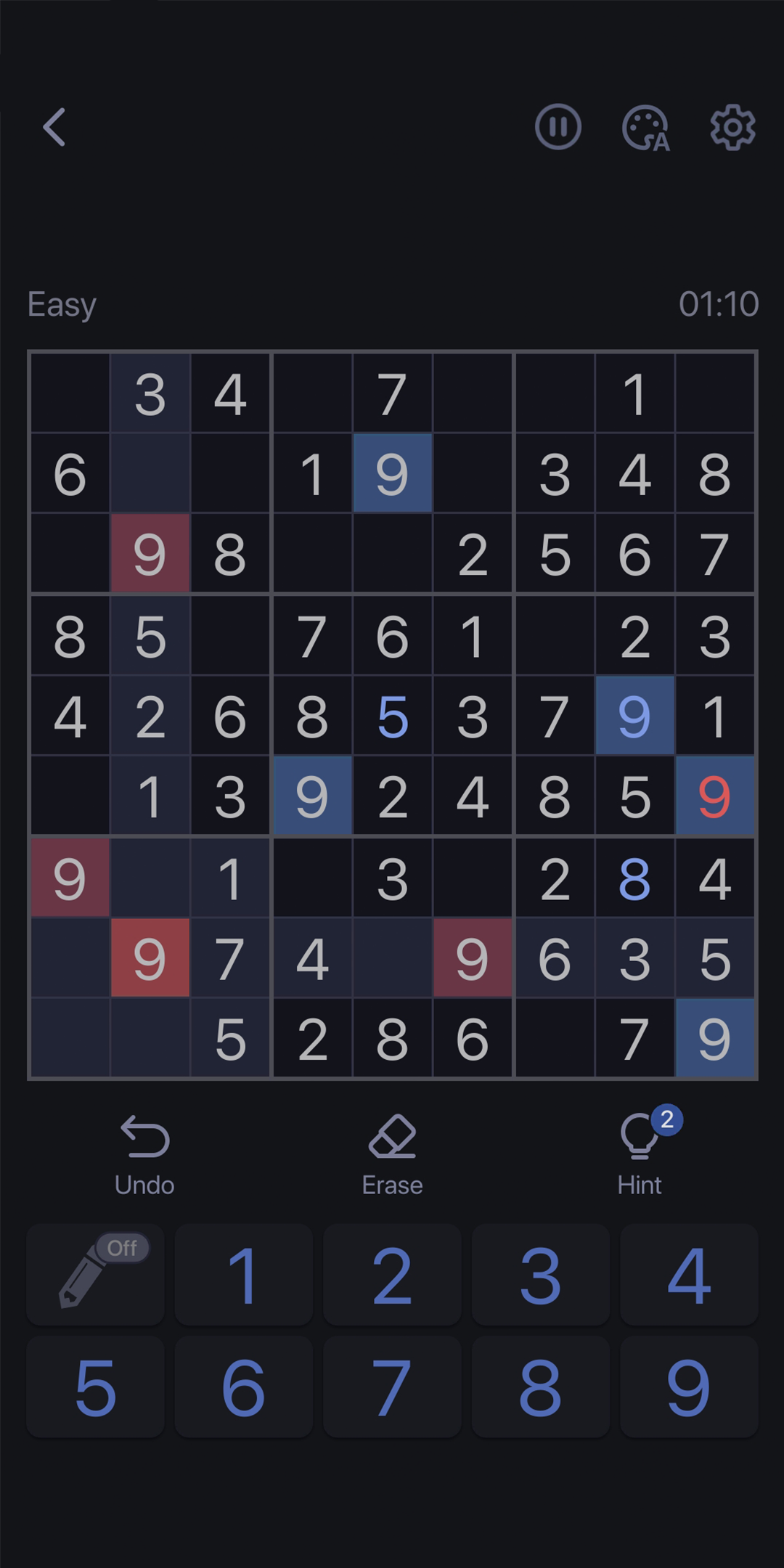Enter number 8 from the number pad
The width and height of the screenshot is (784, 1568).
click(x=541, y=1387)
